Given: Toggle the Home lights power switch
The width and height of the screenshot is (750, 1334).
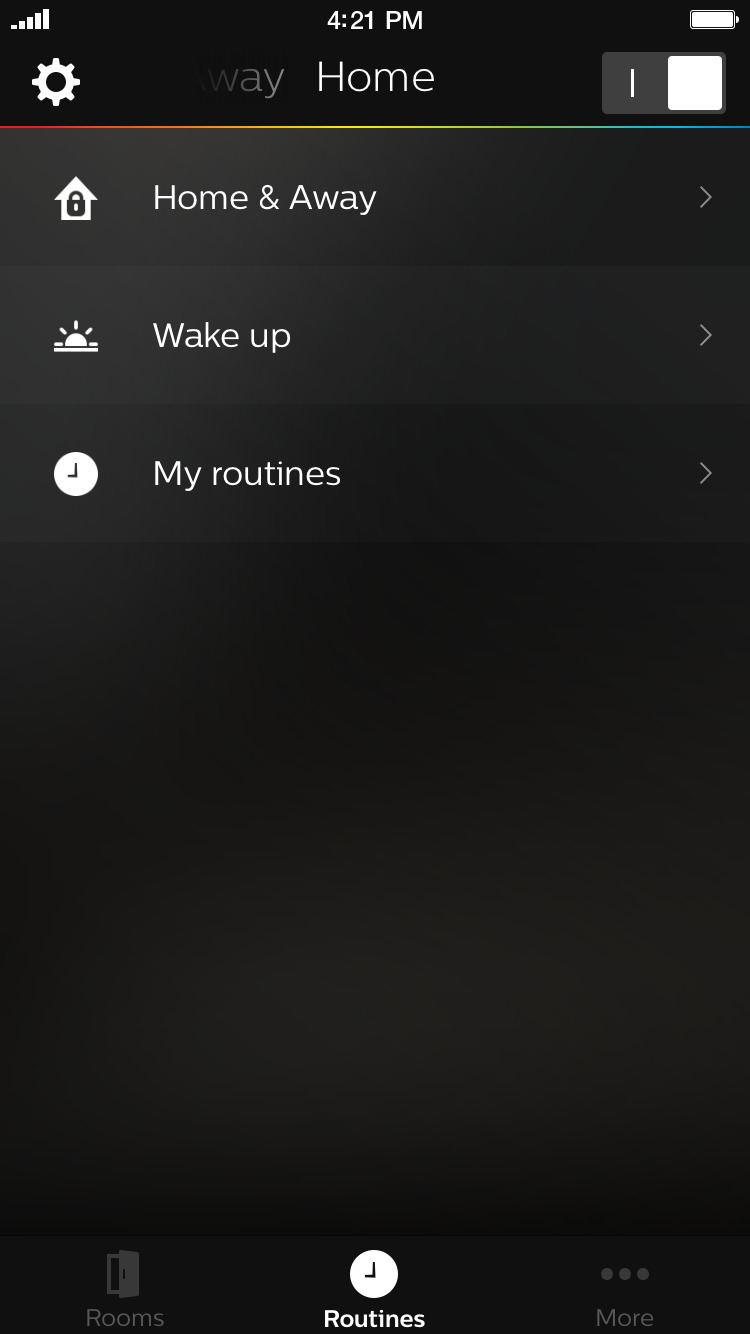Looking at the screenshot, I should click(664, 83).
